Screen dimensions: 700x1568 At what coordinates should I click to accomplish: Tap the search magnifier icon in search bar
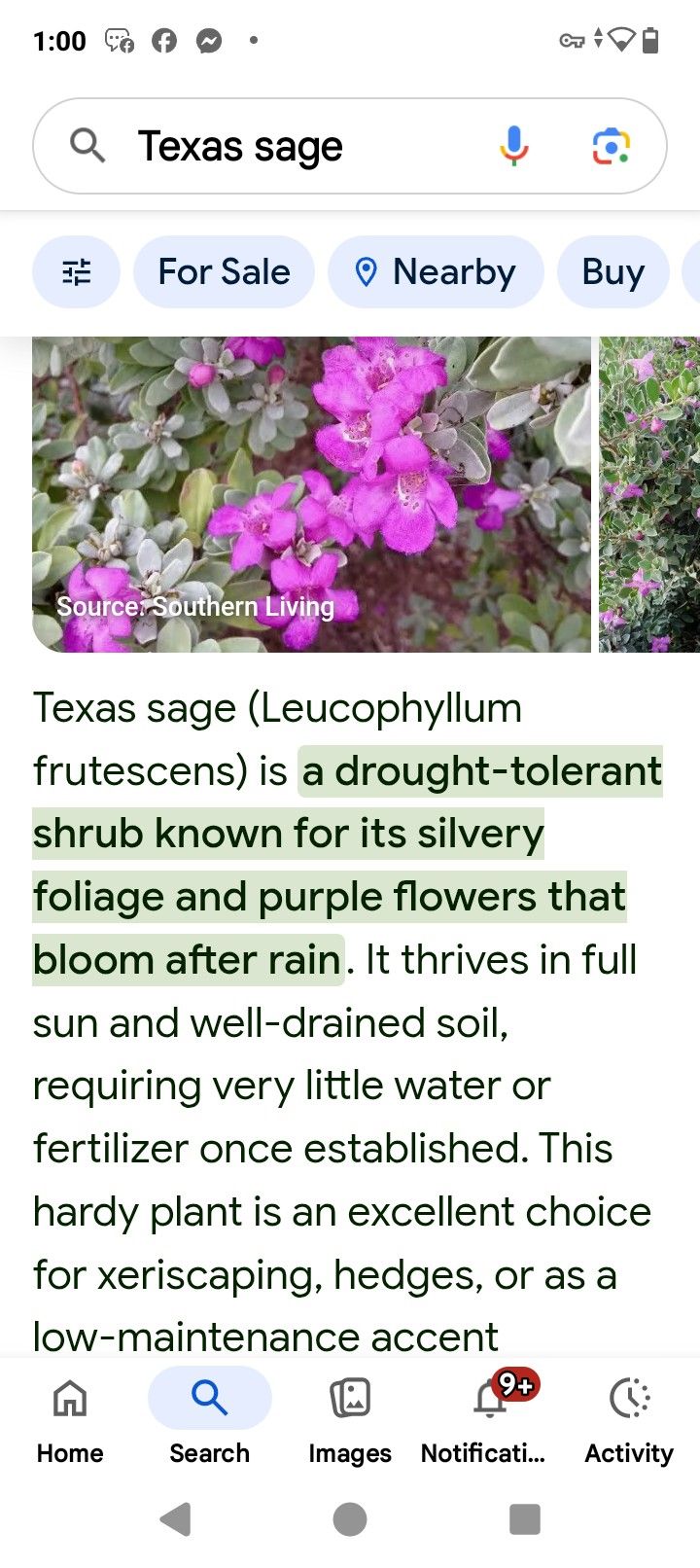87,145
